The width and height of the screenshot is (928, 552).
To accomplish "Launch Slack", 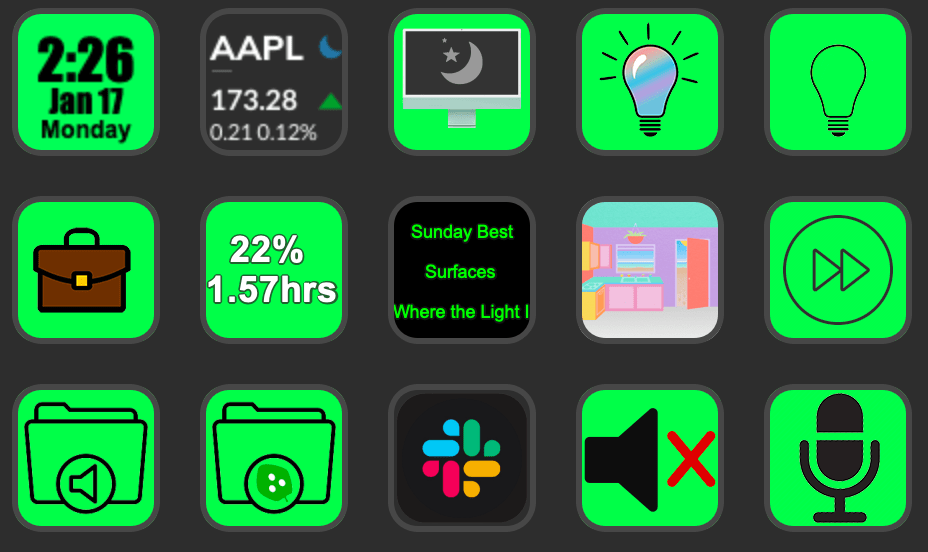I will coord(462,458).
